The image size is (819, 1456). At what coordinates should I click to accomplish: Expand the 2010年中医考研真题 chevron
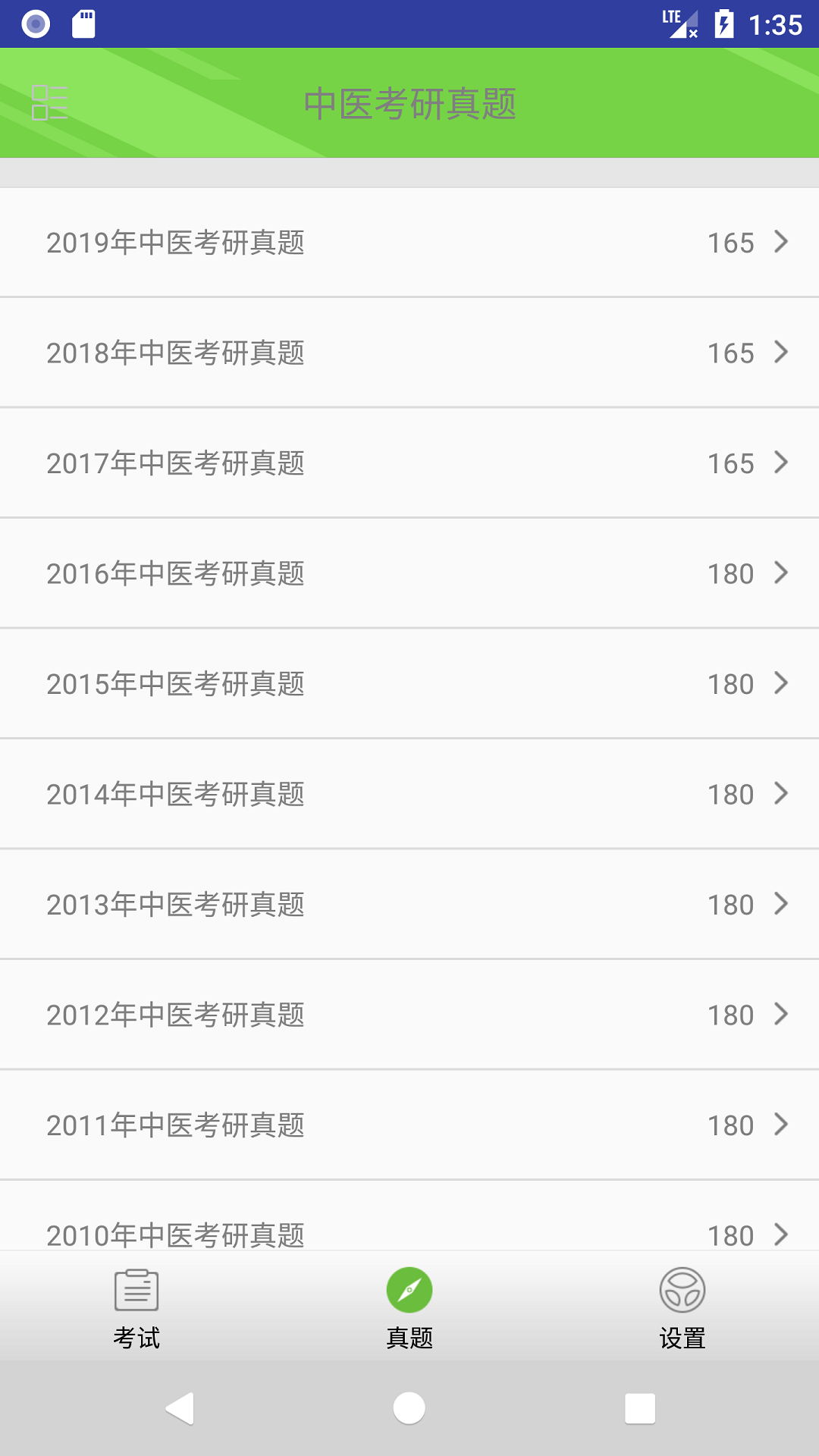pyautogui.click(x=780, y=1234)
